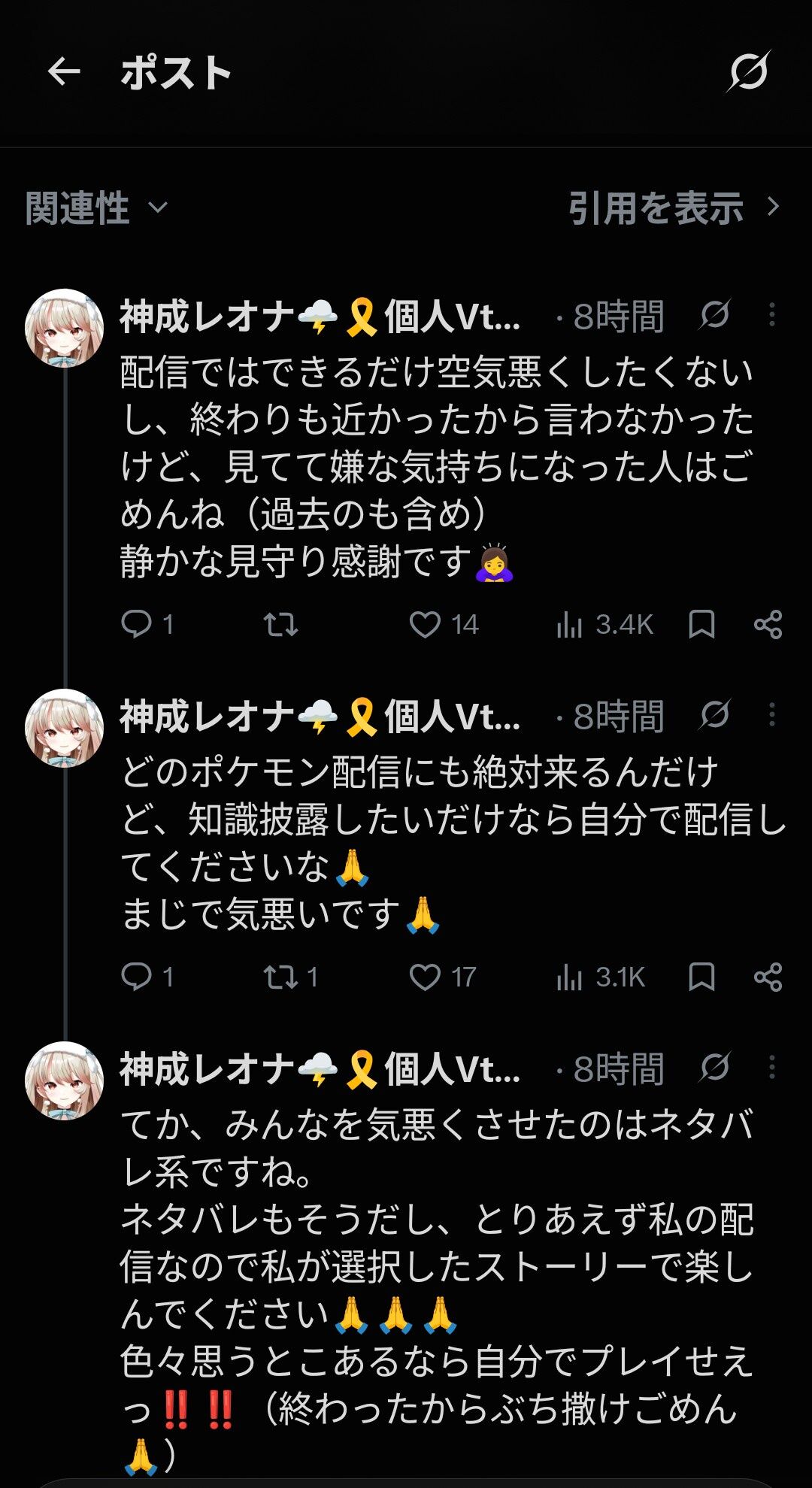
Task: Repost the ポケモン配信 post
Action: (x=291, y=977)
